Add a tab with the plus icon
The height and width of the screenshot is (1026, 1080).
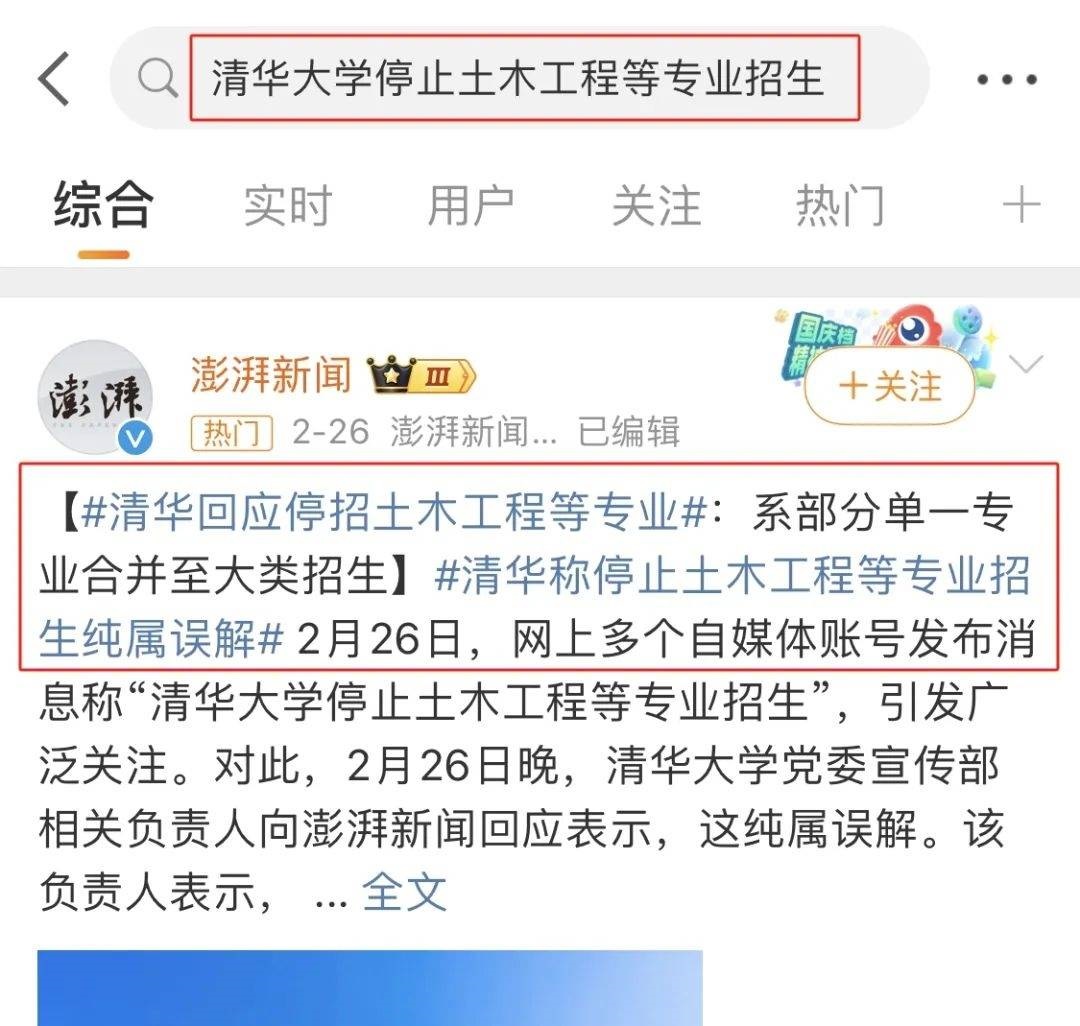click(1021, 206)
